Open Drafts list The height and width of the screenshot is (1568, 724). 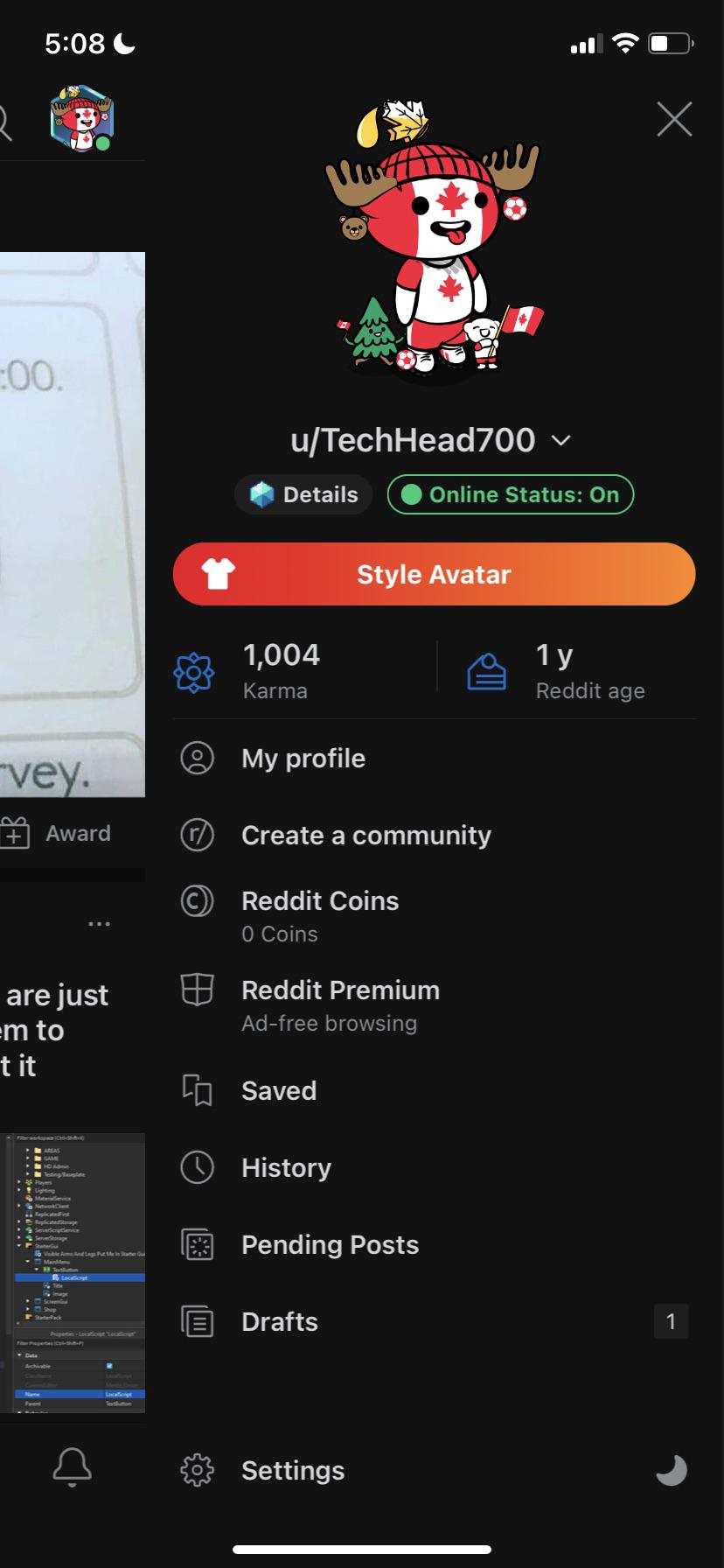pos(280,1321)
